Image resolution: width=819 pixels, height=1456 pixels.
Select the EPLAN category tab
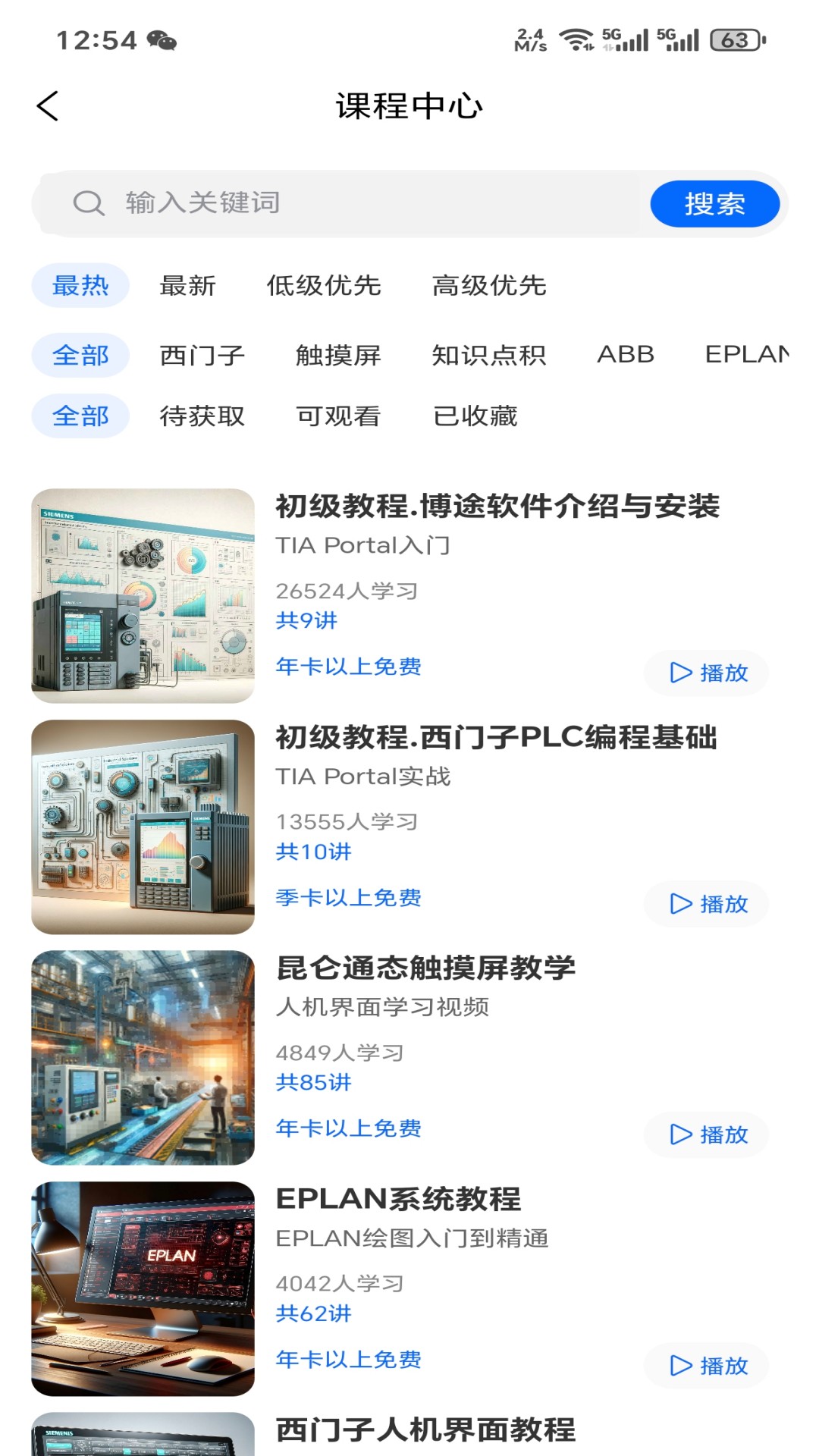tap(747, 355)
